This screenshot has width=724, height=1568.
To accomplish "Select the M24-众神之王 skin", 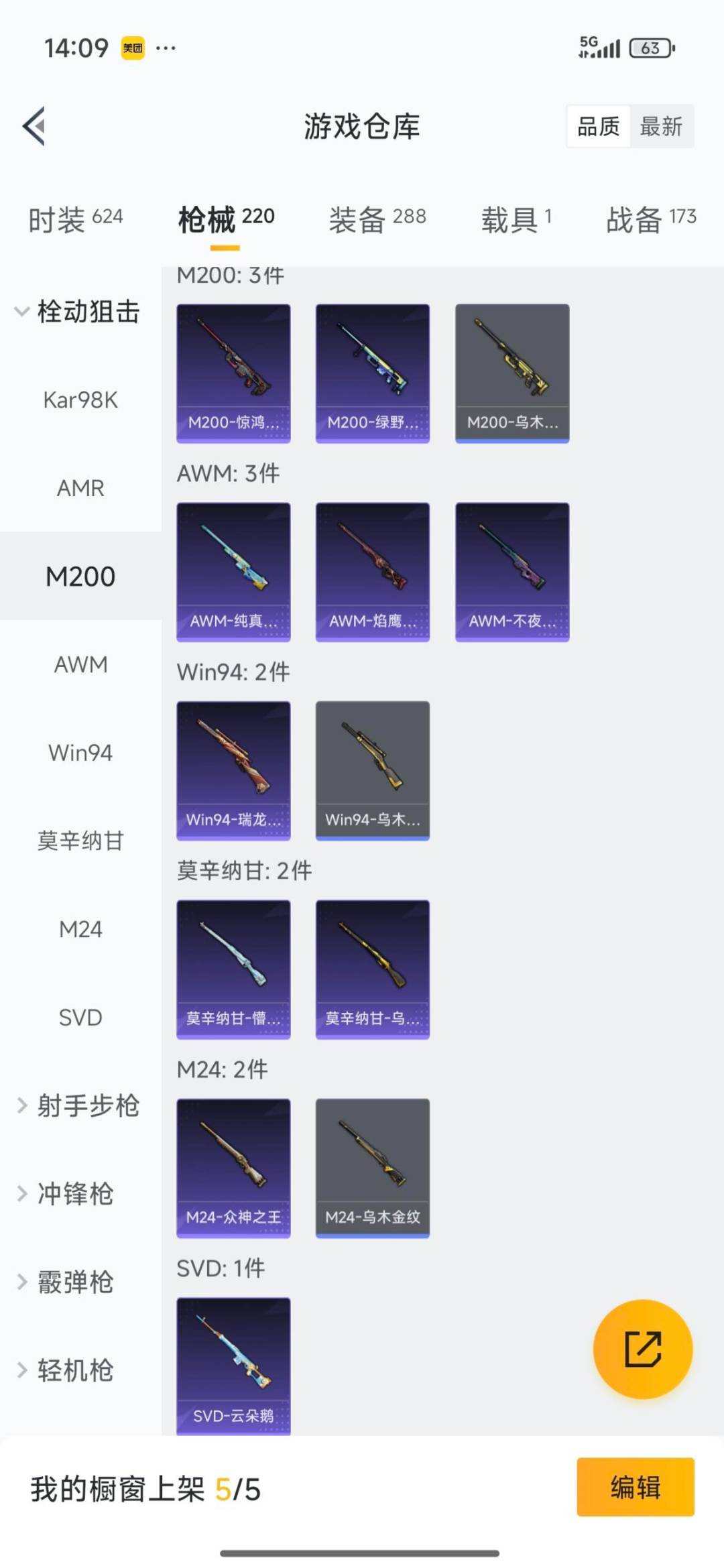I will [x=233, y=1166].
